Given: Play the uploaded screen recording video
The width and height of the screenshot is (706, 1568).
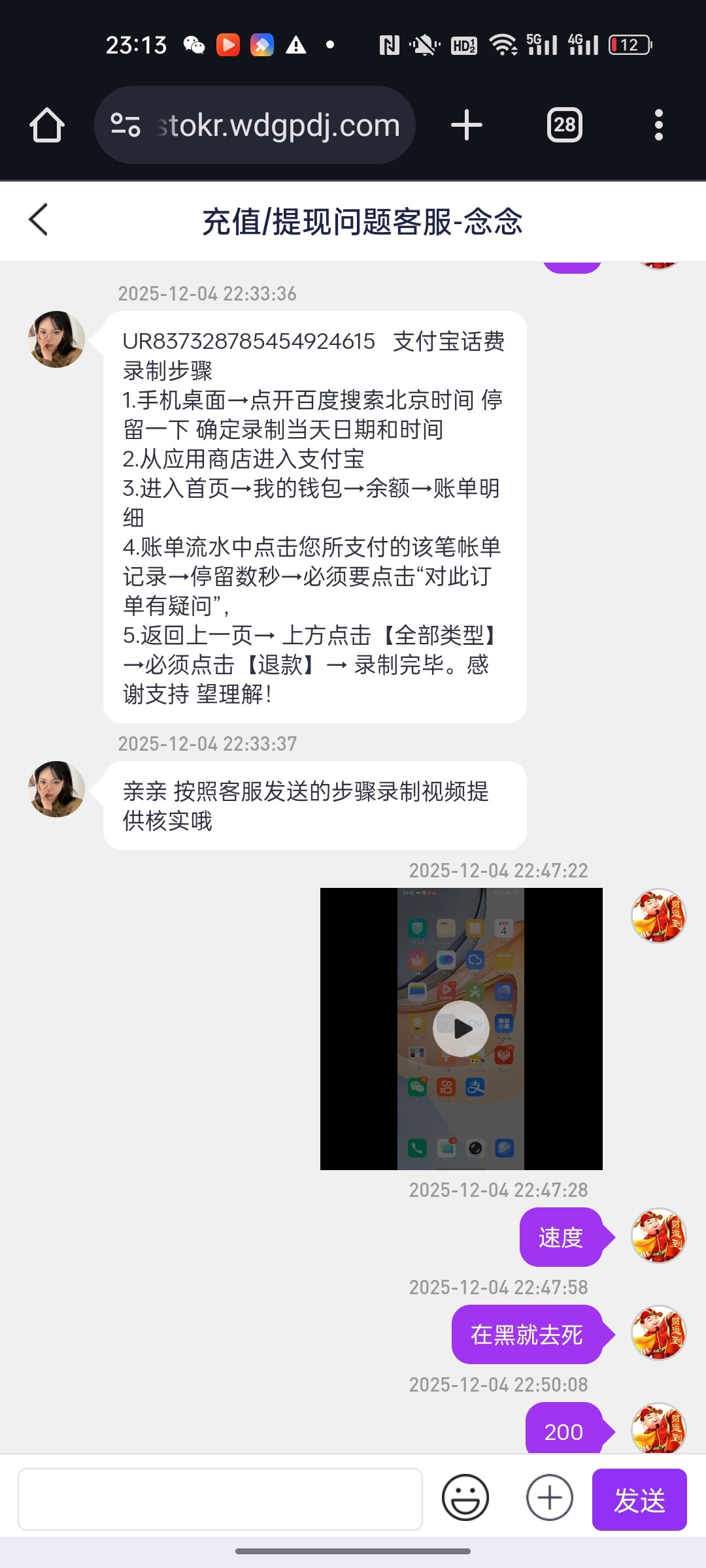Looking at the screenshot, I should click(461, 1028).
